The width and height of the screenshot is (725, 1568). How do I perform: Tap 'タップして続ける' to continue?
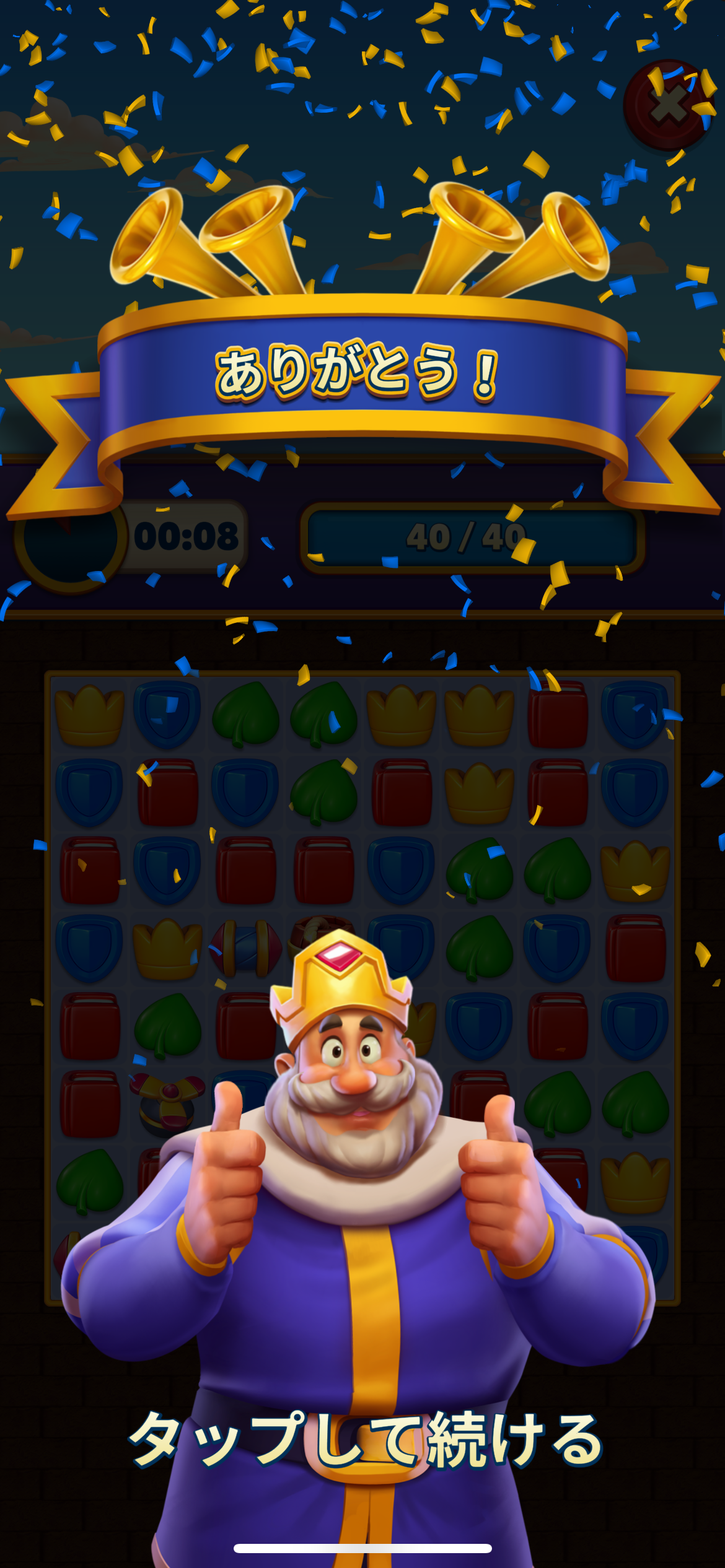(x=366, y=1439)
